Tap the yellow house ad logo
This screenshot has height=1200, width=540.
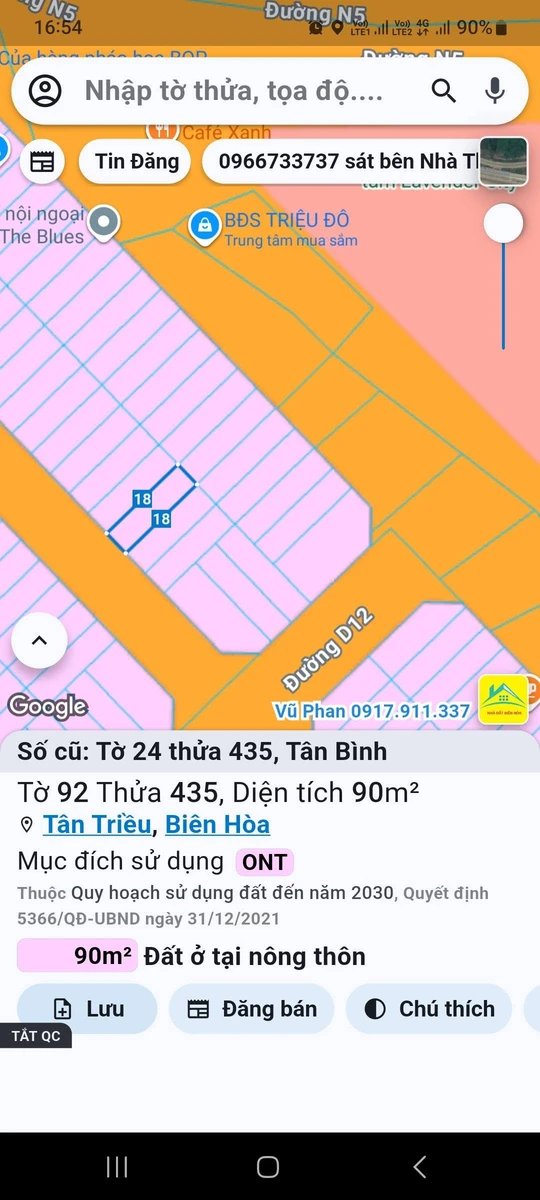point(503,699)
